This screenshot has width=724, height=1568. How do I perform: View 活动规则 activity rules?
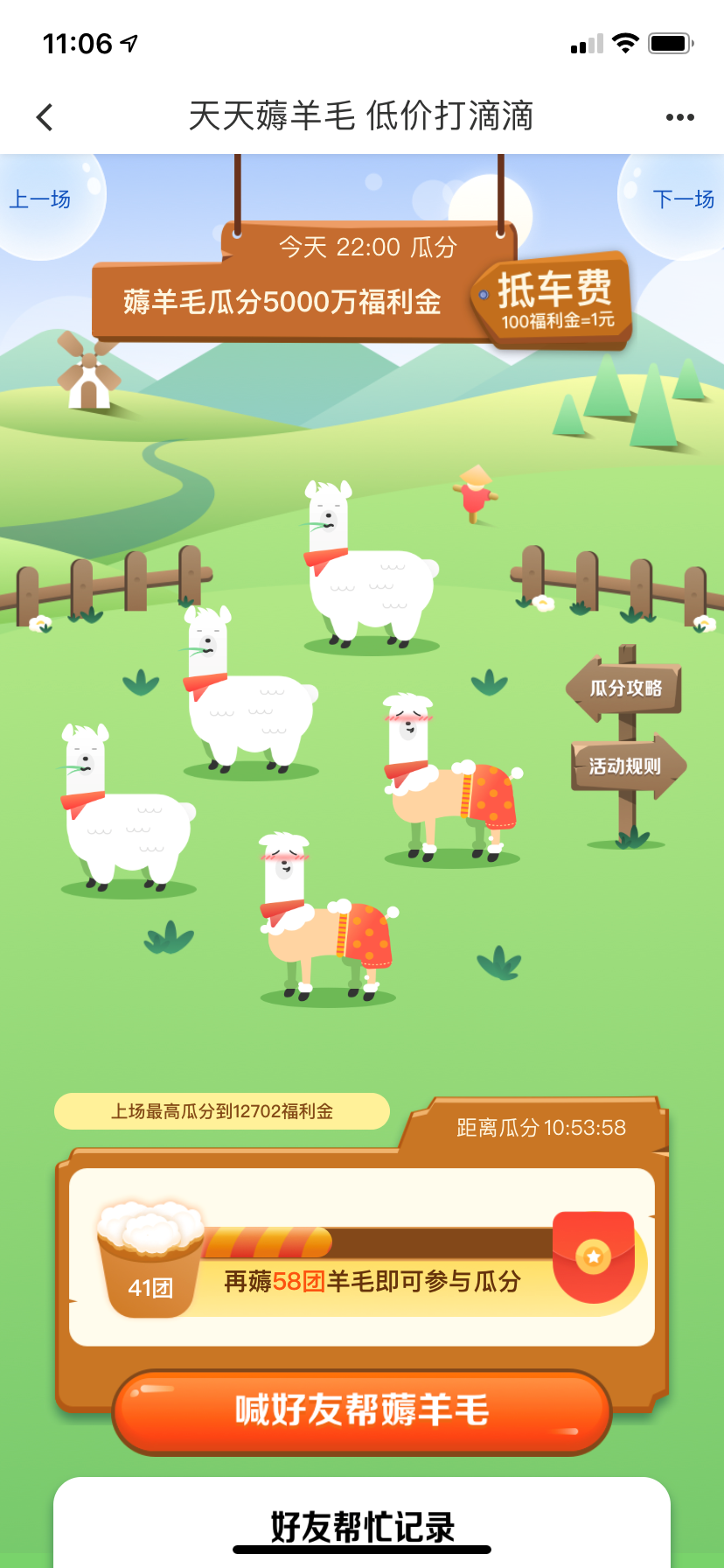(x=625, y=766)
